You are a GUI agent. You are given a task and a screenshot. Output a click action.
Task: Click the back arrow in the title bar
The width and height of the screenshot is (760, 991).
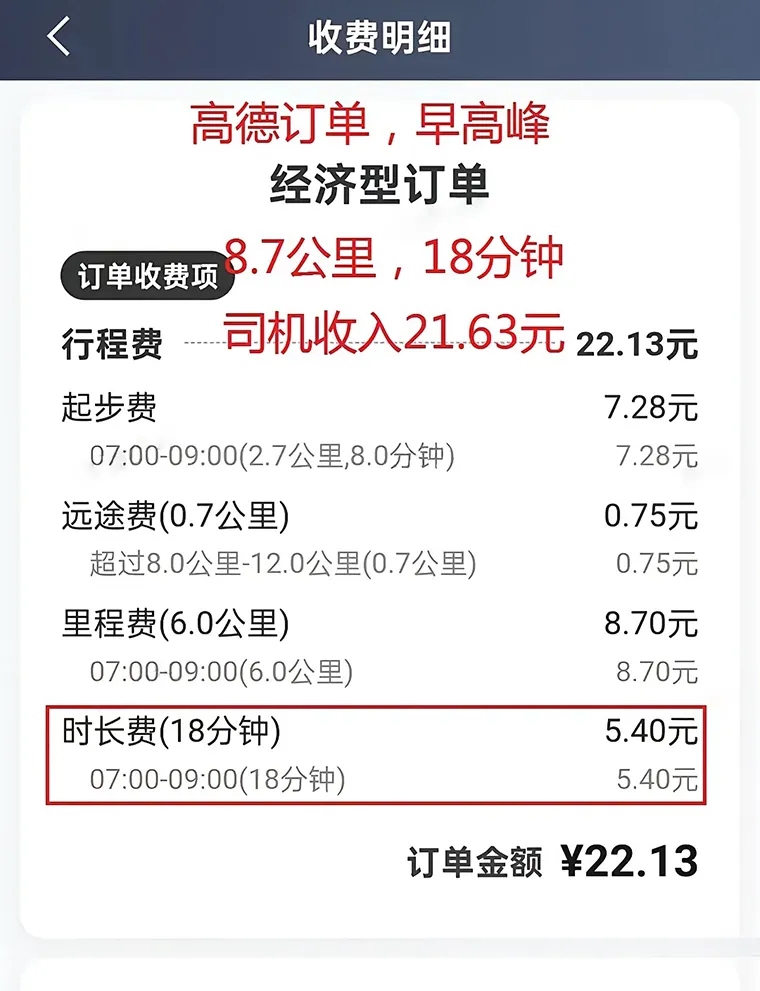[x=57, y=37]
